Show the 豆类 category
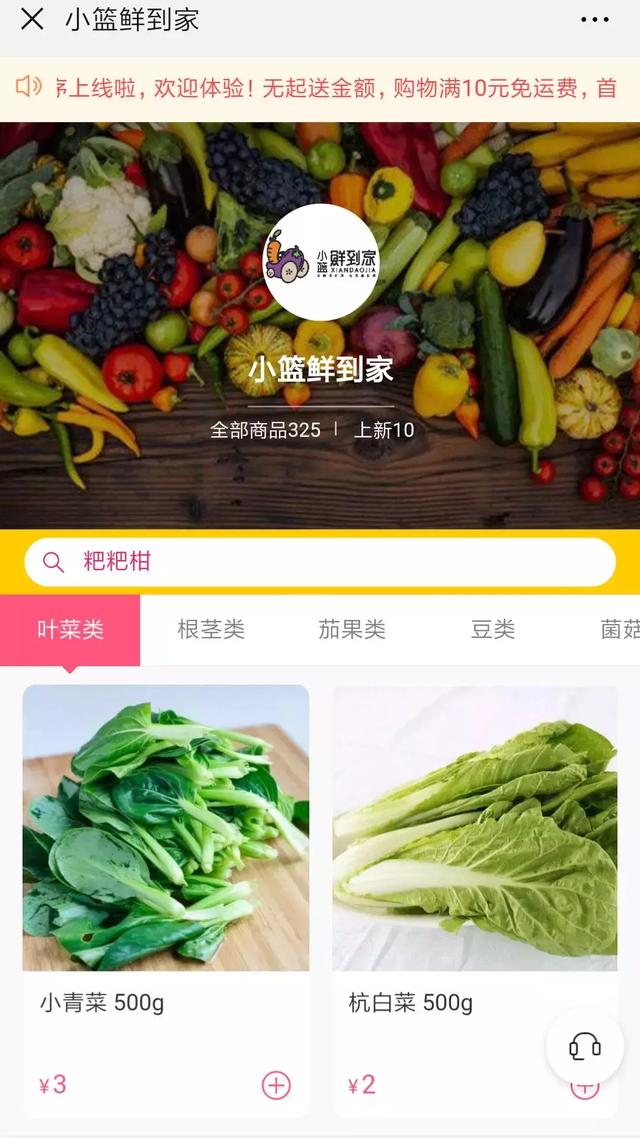The width and height of the screenshot is (640, 1138). [x=493, y=630]
